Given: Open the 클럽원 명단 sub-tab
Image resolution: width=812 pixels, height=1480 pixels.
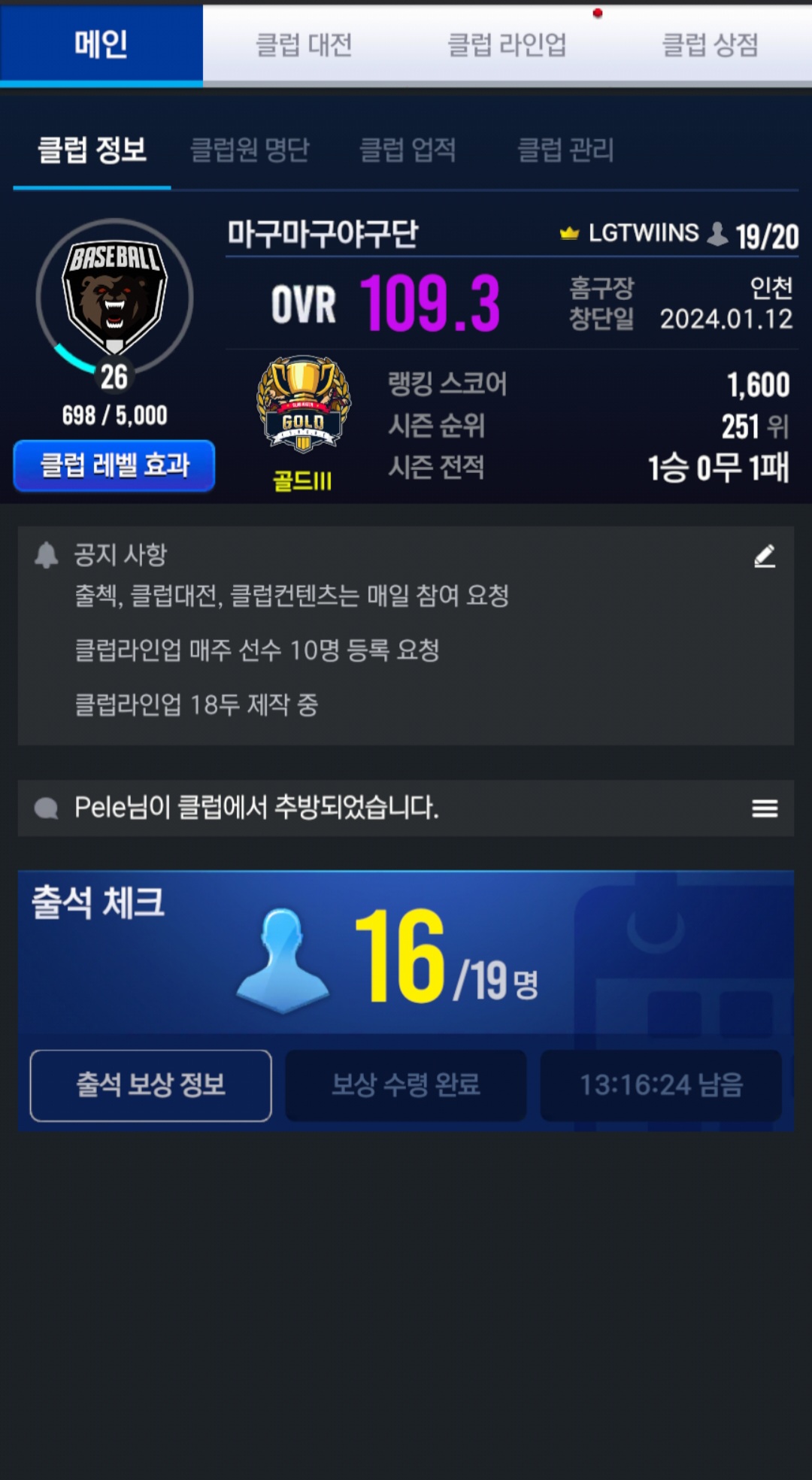Looking at the screenshot, I should tap(250, 150).
